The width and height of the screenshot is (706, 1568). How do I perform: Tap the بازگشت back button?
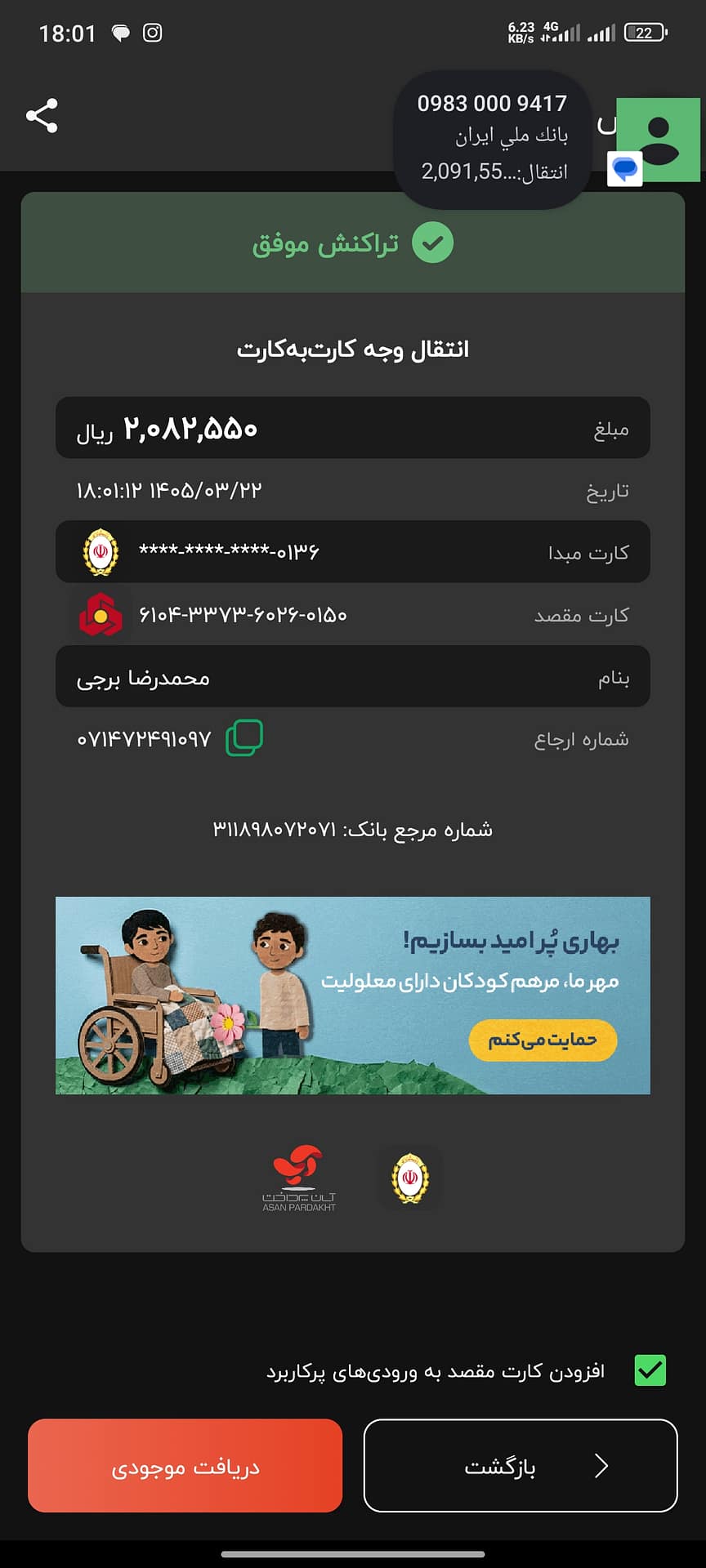pyautogui.click(x=521, y=1466)
